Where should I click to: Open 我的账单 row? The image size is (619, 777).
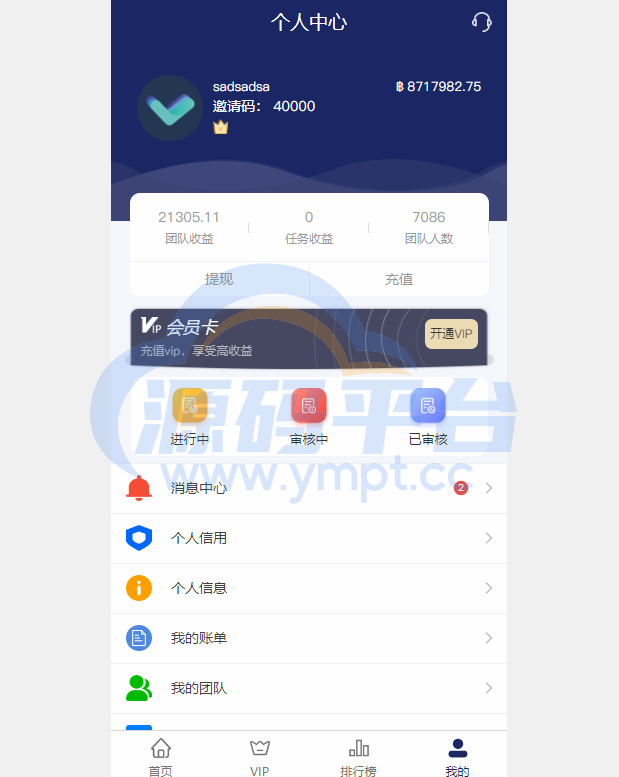[308, 638]
